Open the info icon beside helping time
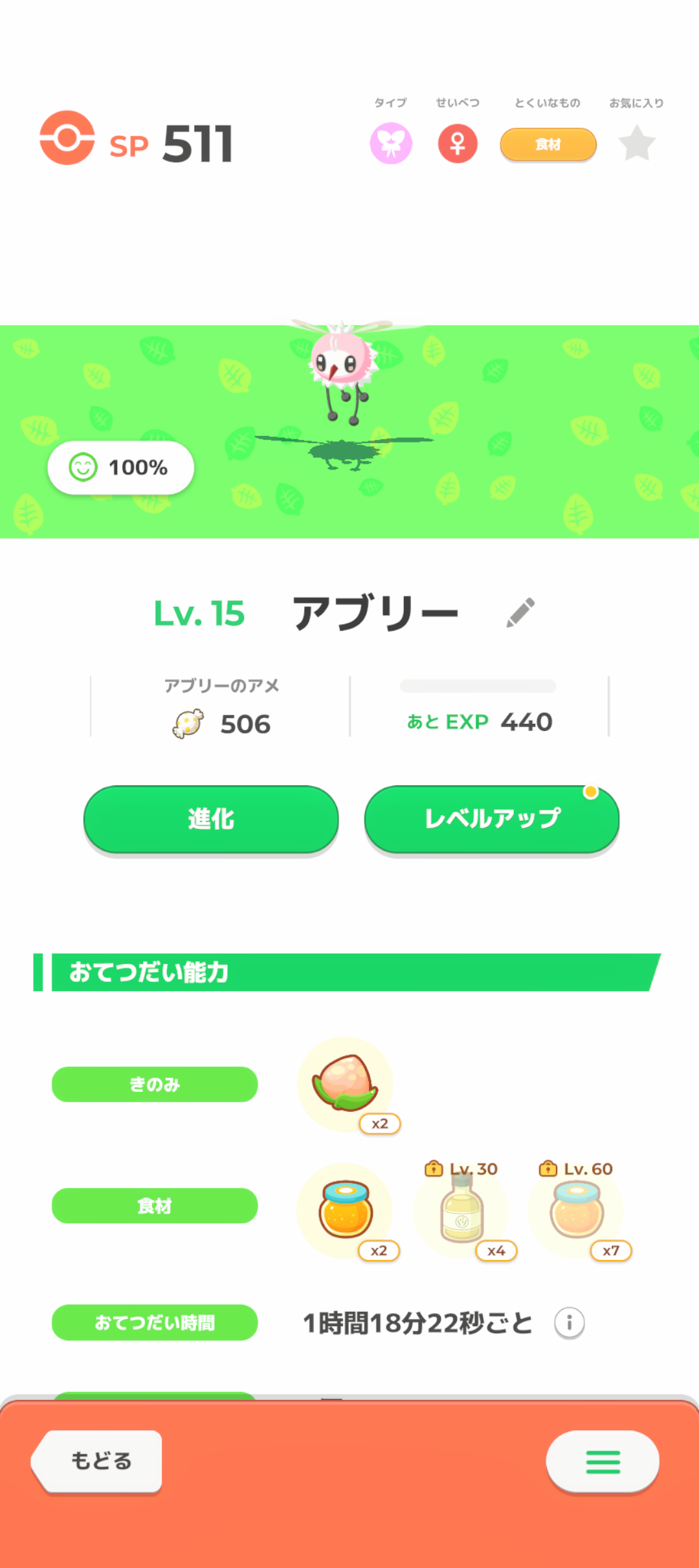 click(570, 1323)
